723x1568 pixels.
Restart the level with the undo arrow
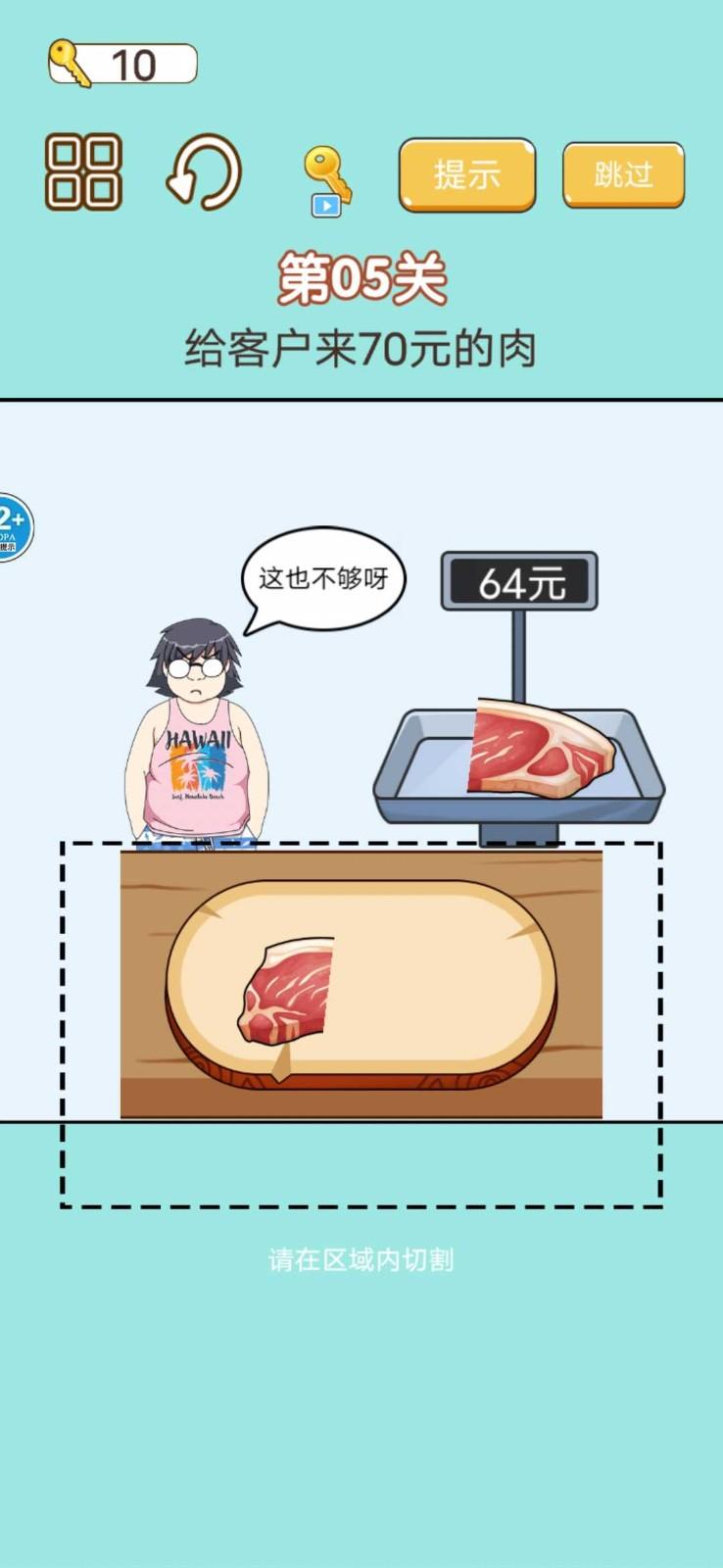205,172
